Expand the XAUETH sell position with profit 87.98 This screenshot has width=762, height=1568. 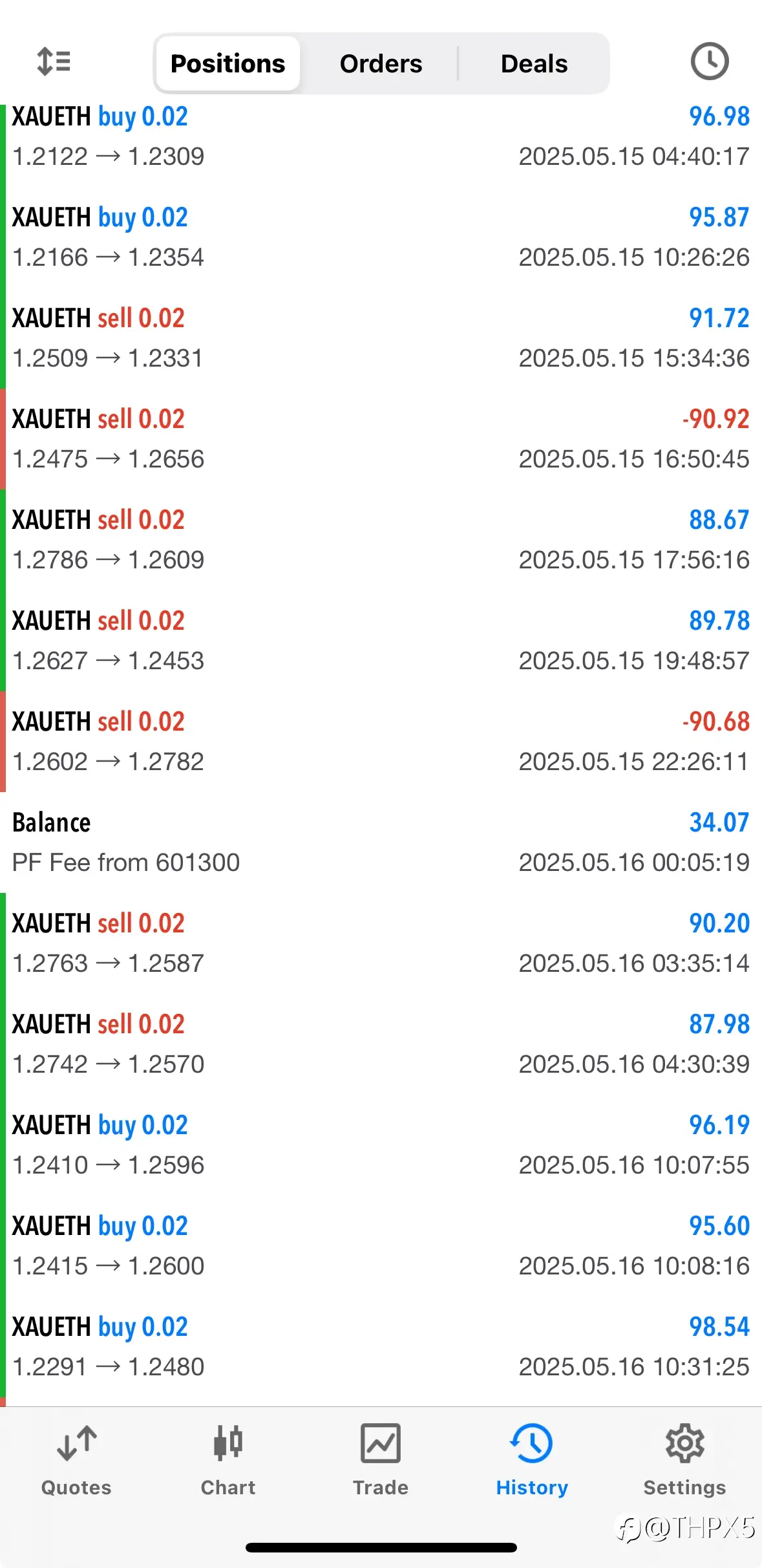(381, 1044)
